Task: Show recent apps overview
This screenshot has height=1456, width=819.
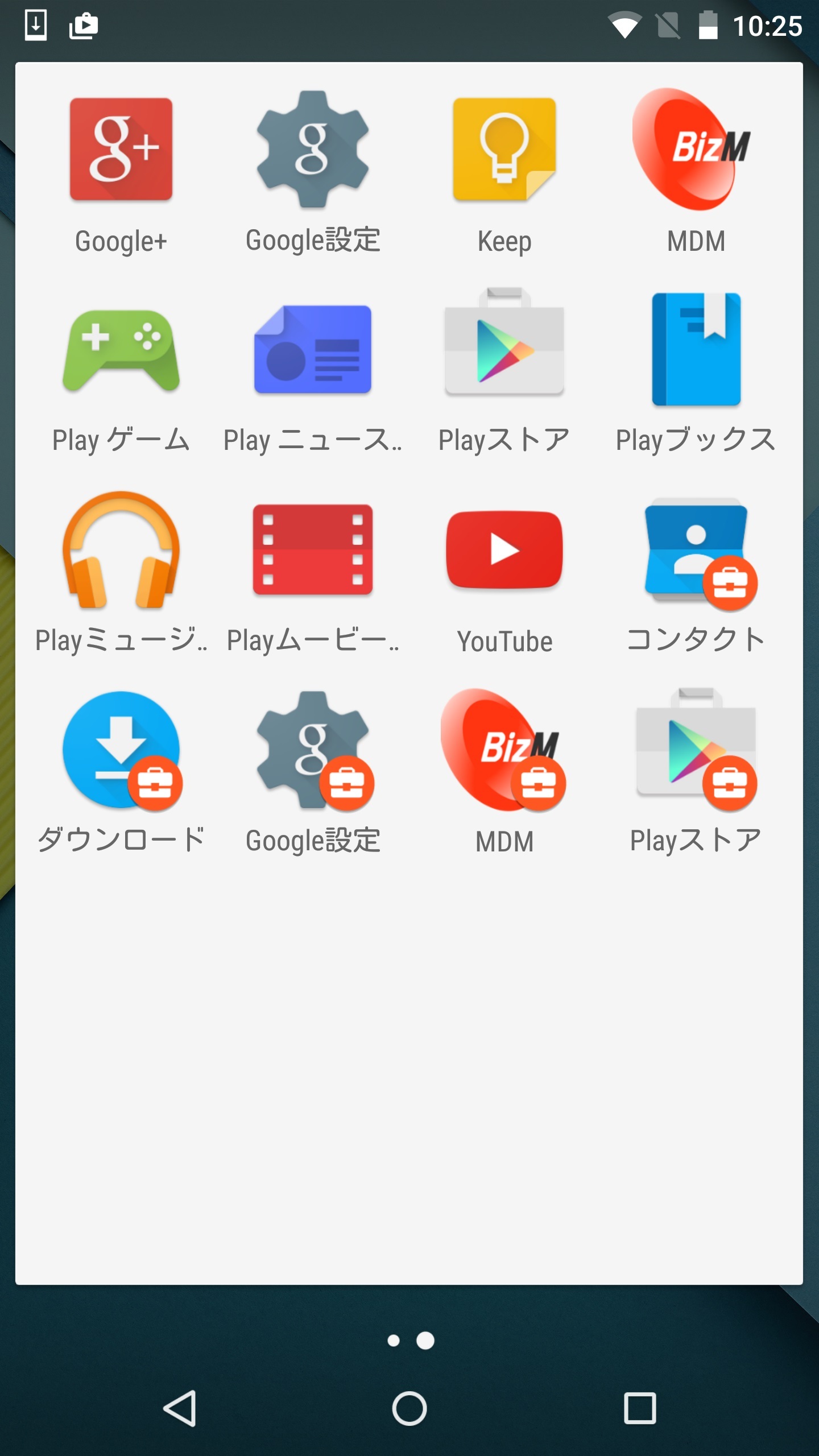Action: [640, 1408]
